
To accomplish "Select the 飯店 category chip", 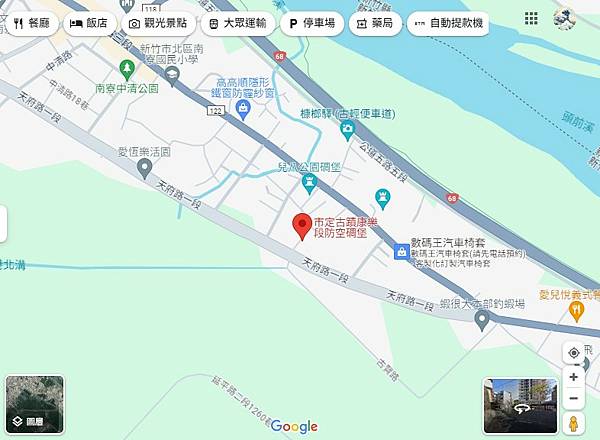I will [x=89, y=22].
